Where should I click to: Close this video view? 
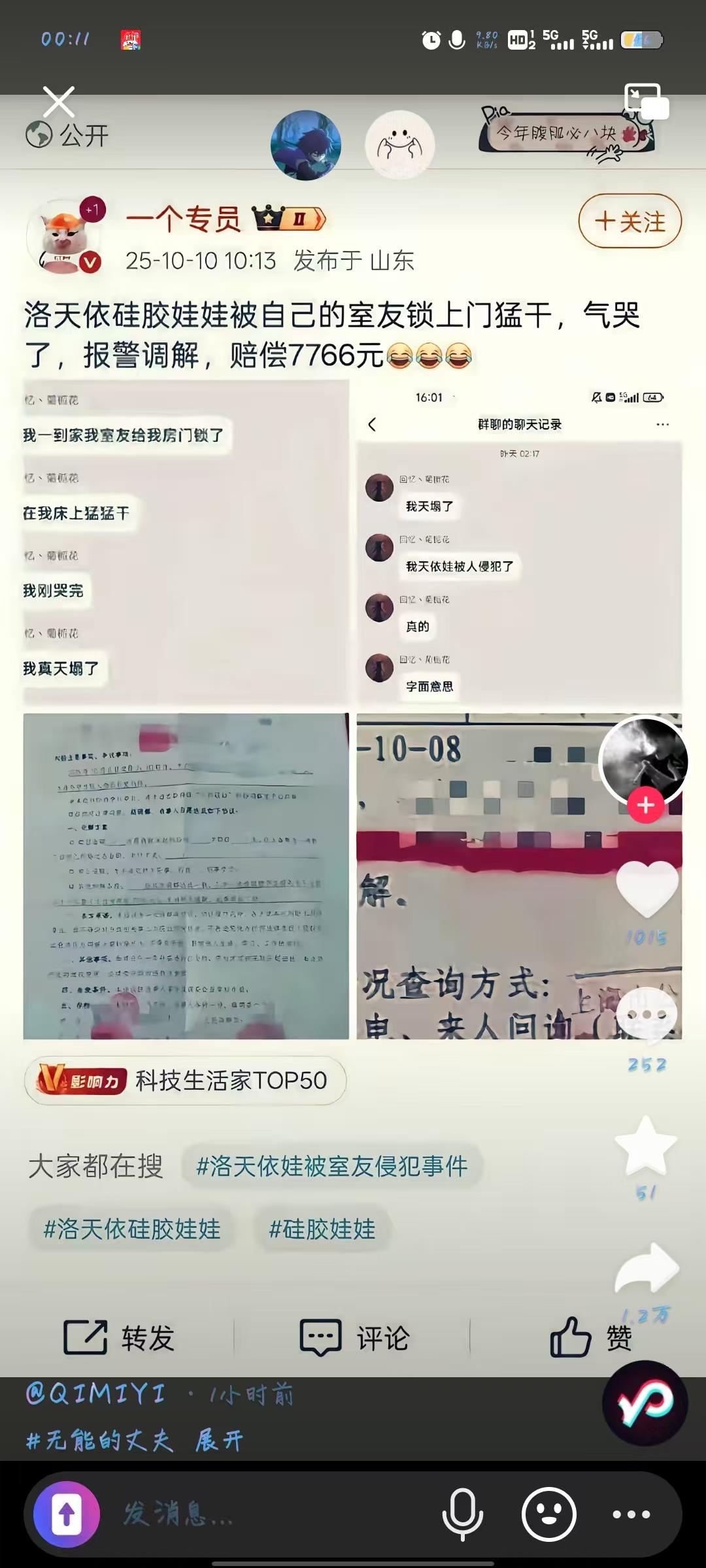59,103
